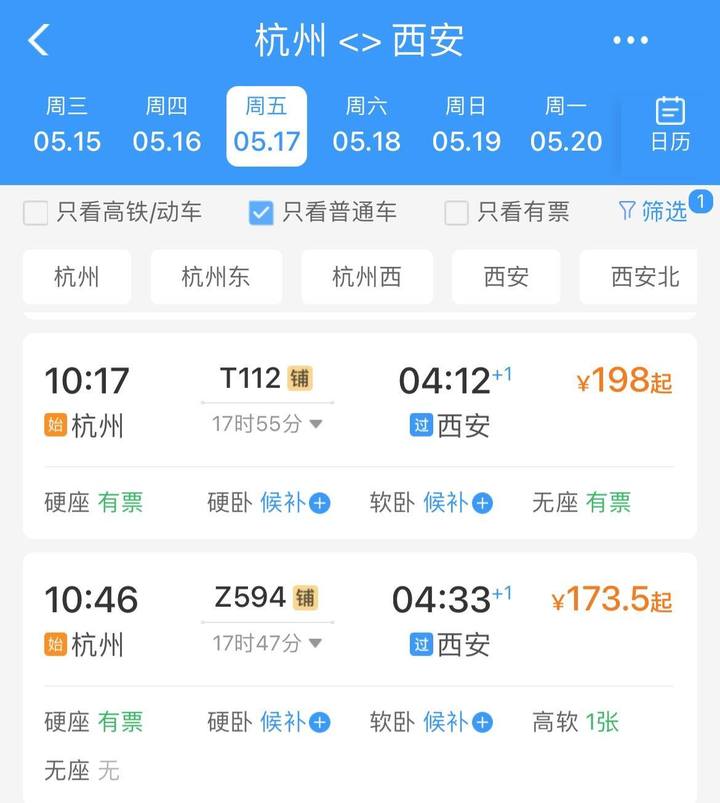
Task: Select the date 周六 05.18
Action: [367, 126]
